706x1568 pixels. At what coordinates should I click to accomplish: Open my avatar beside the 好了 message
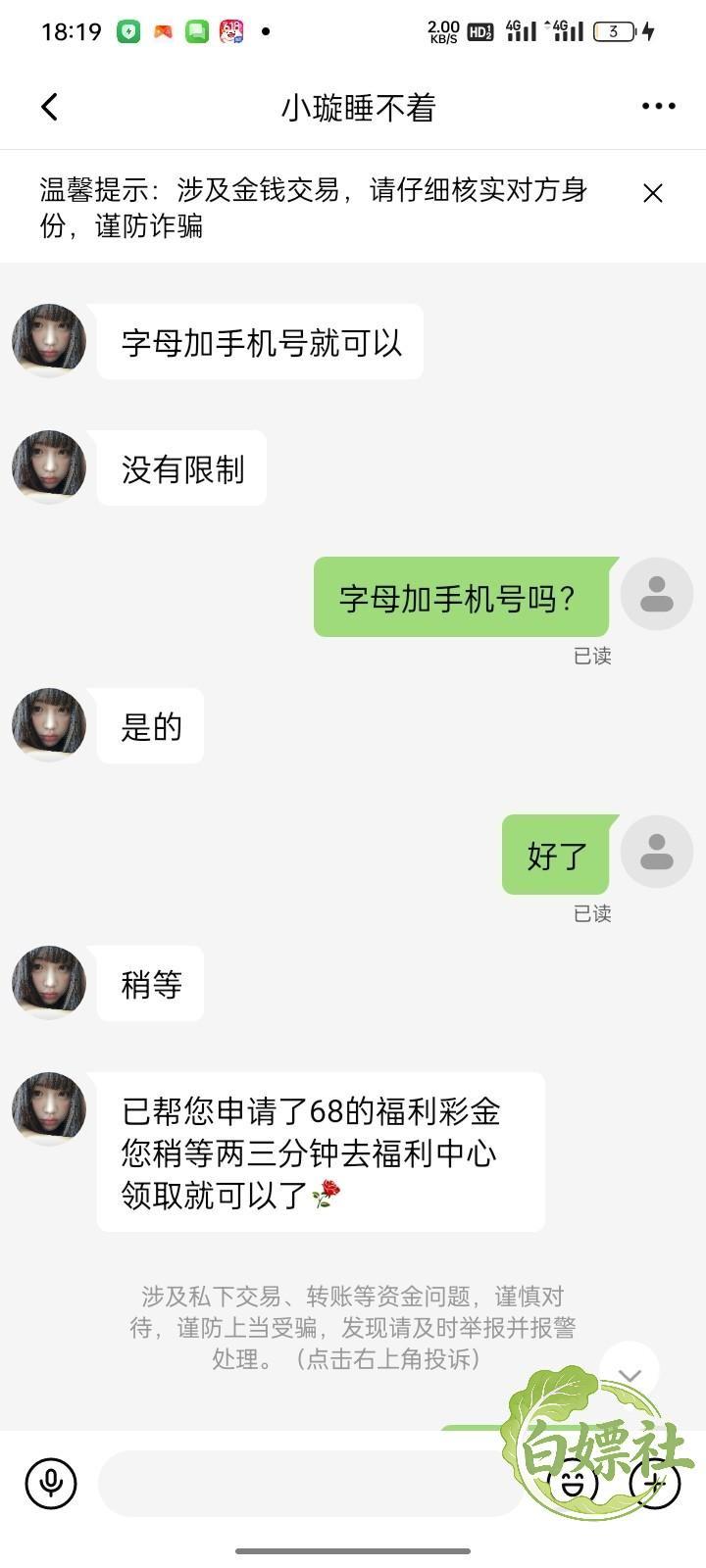click(657, 853)
